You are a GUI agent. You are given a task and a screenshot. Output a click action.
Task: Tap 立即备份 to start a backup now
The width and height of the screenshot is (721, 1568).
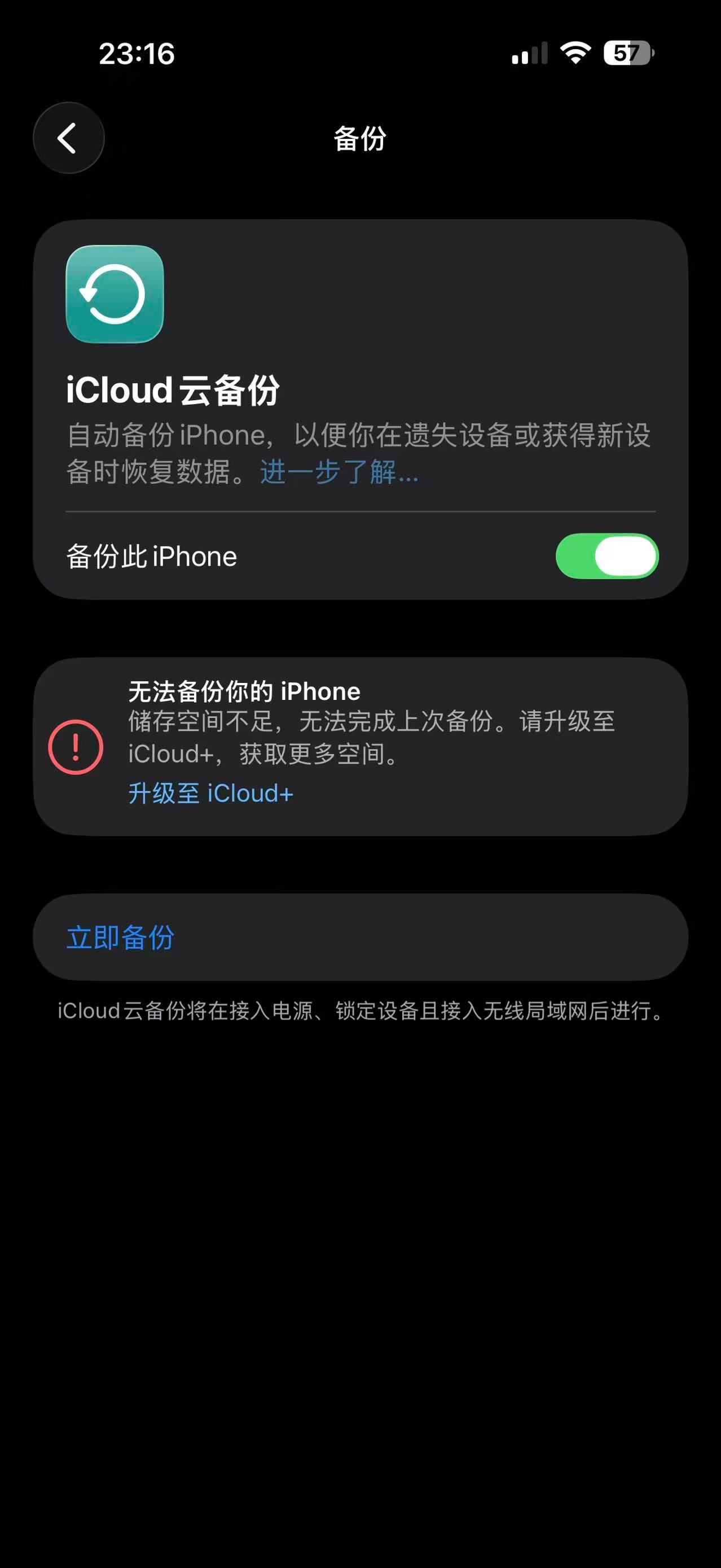pyautogui.click(x=119, y=938)
